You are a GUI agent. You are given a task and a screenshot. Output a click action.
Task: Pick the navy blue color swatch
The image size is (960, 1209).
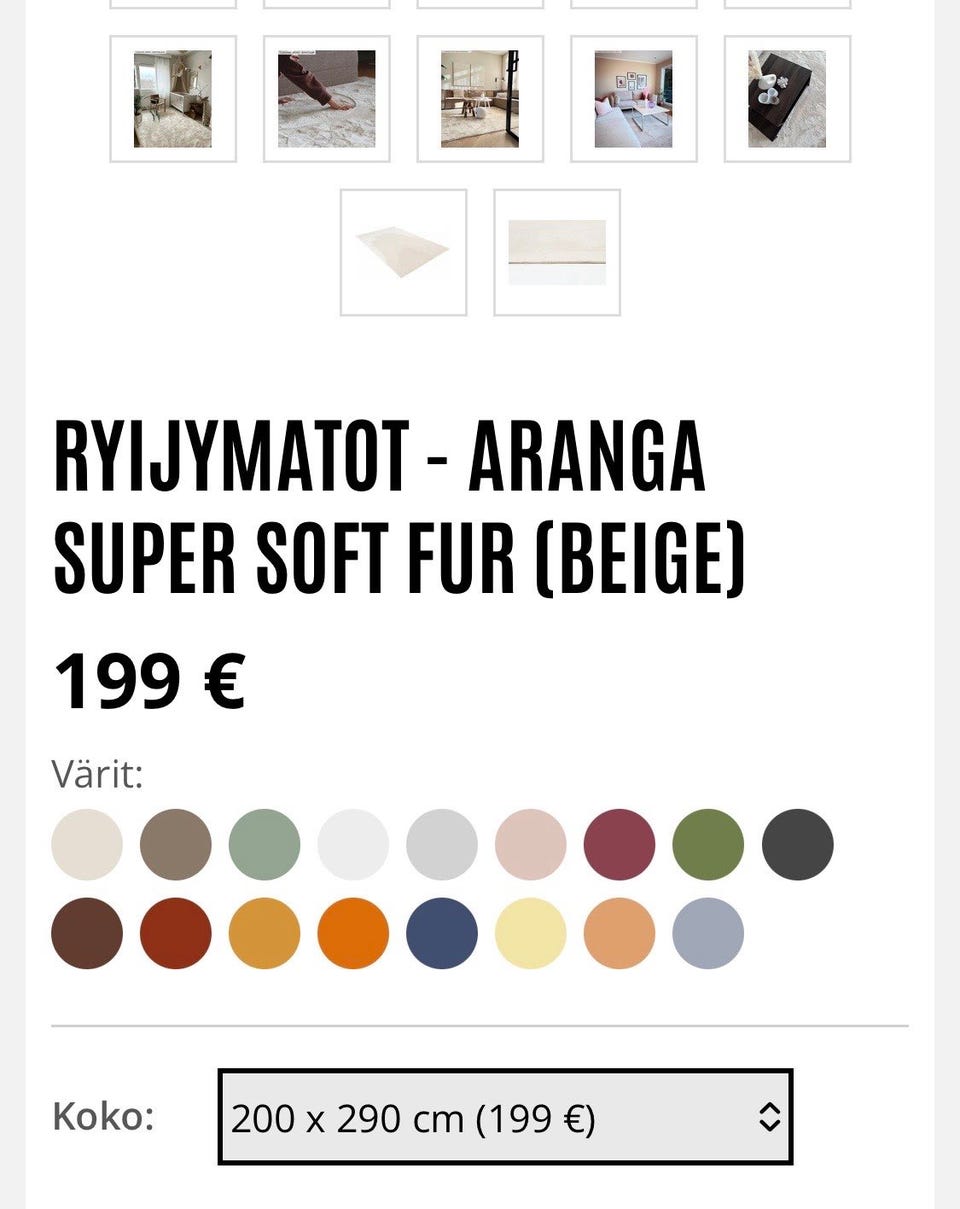tap(441, 933)
